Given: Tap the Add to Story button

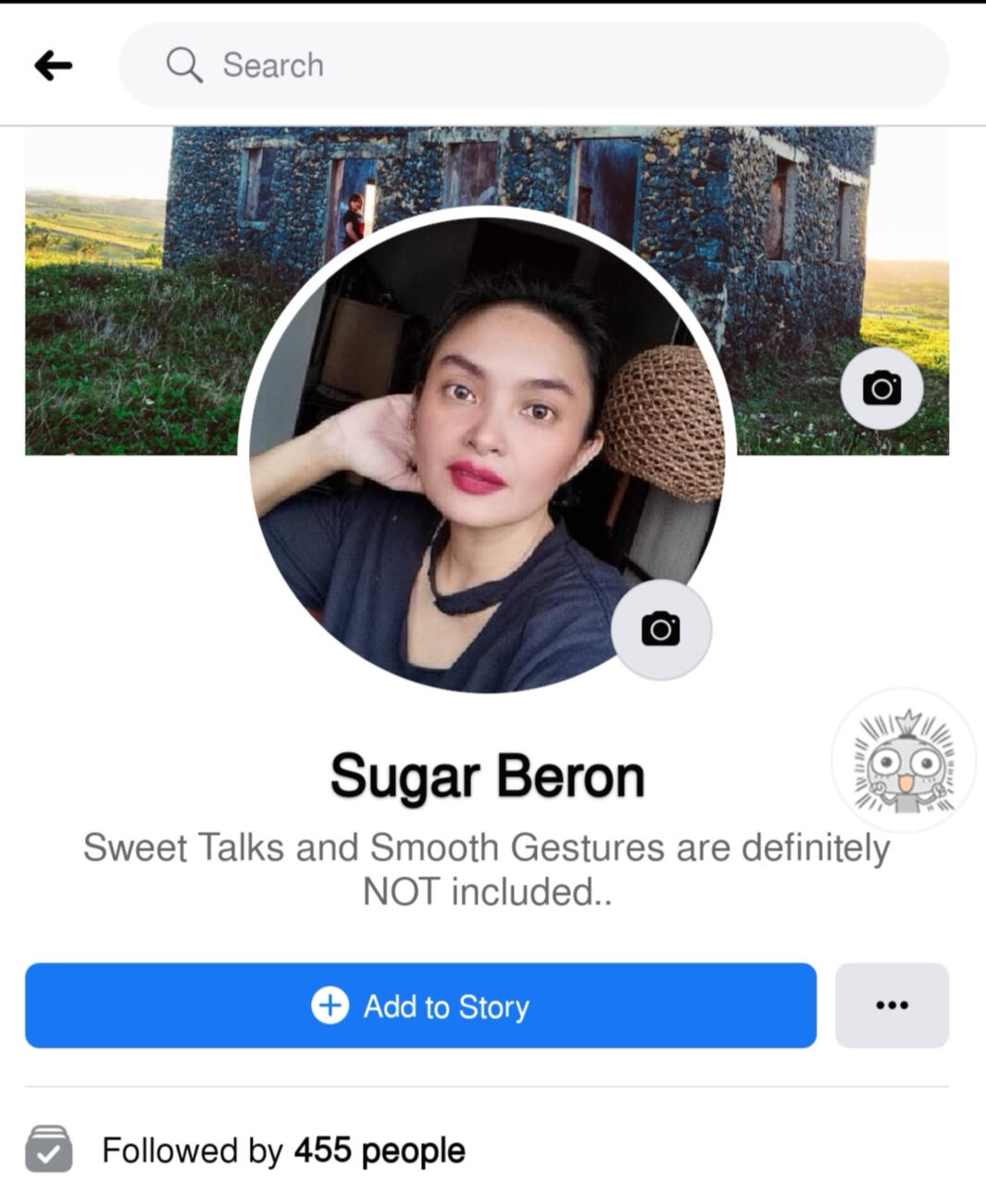Looking at the screenshot, I should pos(420,1006).
